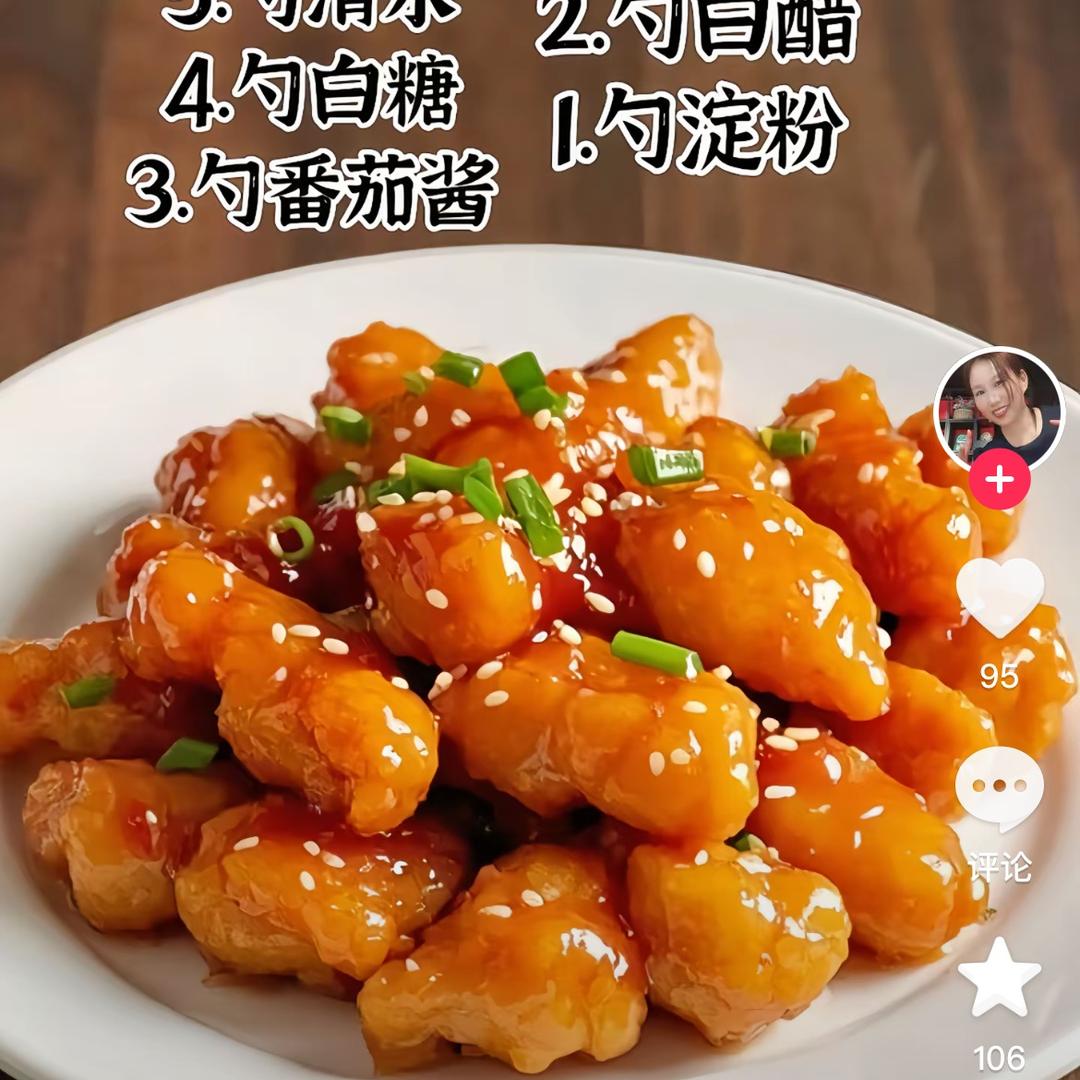Like this video with the heart

click(x=999, y=598)
